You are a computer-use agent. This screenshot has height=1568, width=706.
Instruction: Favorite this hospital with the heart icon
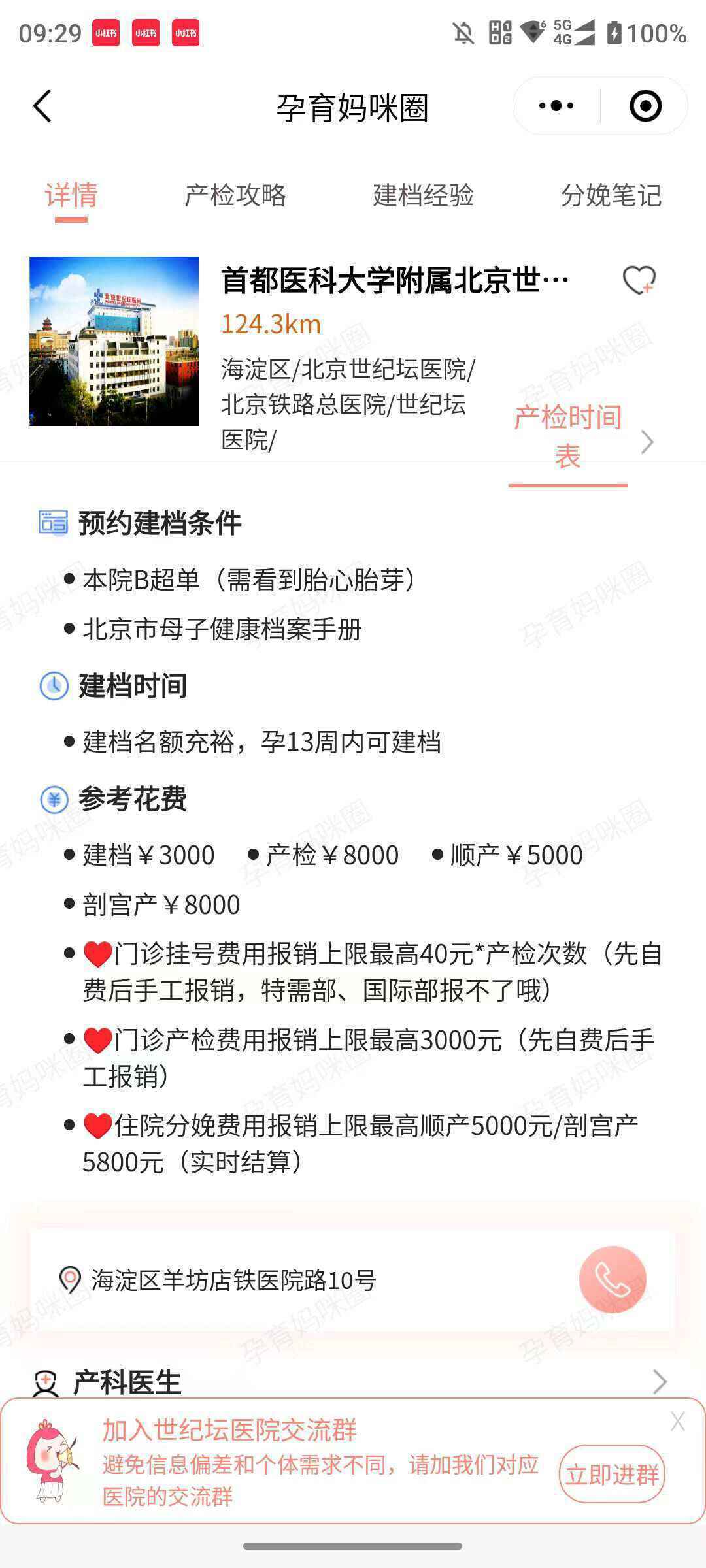(639, 281)
